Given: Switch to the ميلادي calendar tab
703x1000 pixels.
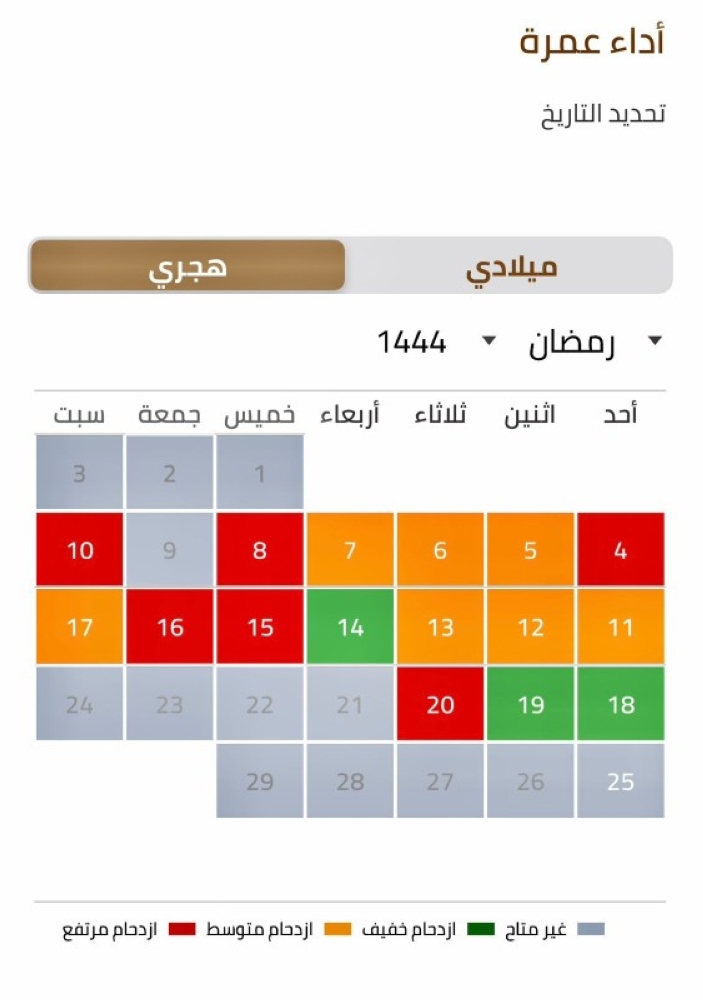Looking at the screenshot, I should (x=511, y=267).
